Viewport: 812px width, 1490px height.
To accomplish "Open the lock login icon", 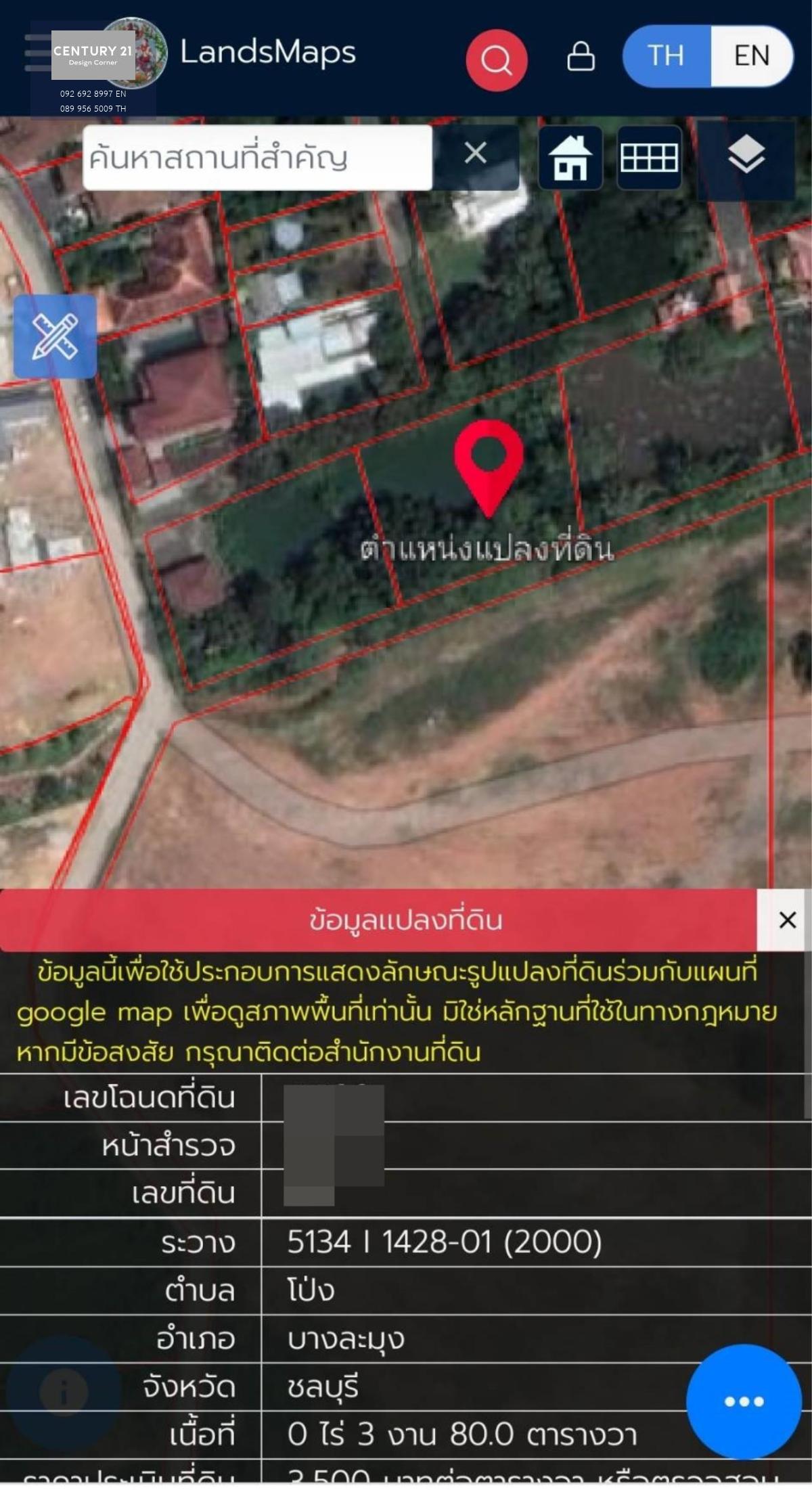I will point(581,56).
